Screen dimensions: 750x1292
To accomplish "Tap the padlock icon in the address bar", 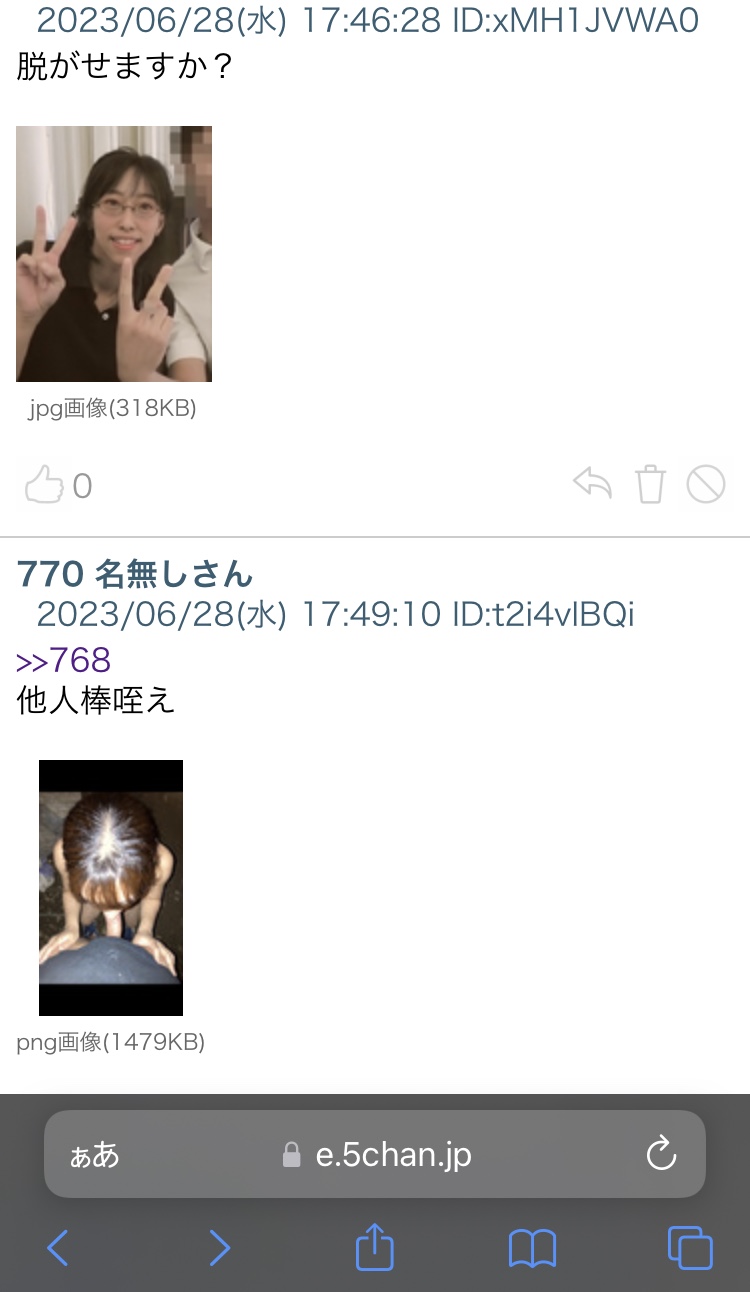I will click(x=289, y=1153).
